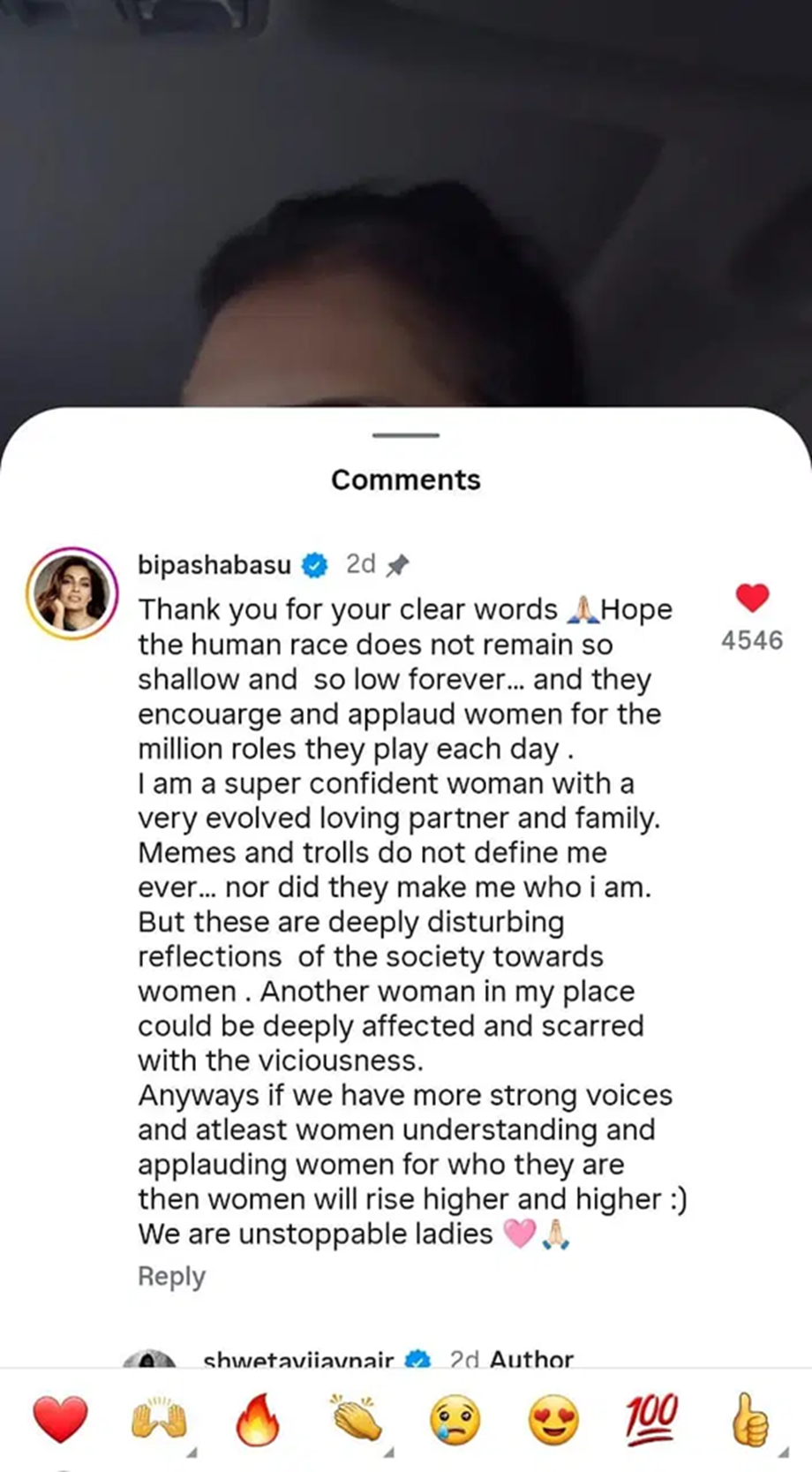Viewport: 812px width, 1472px height.
Task: Insert the raised hands emoji
Action: coord(160,1419)
